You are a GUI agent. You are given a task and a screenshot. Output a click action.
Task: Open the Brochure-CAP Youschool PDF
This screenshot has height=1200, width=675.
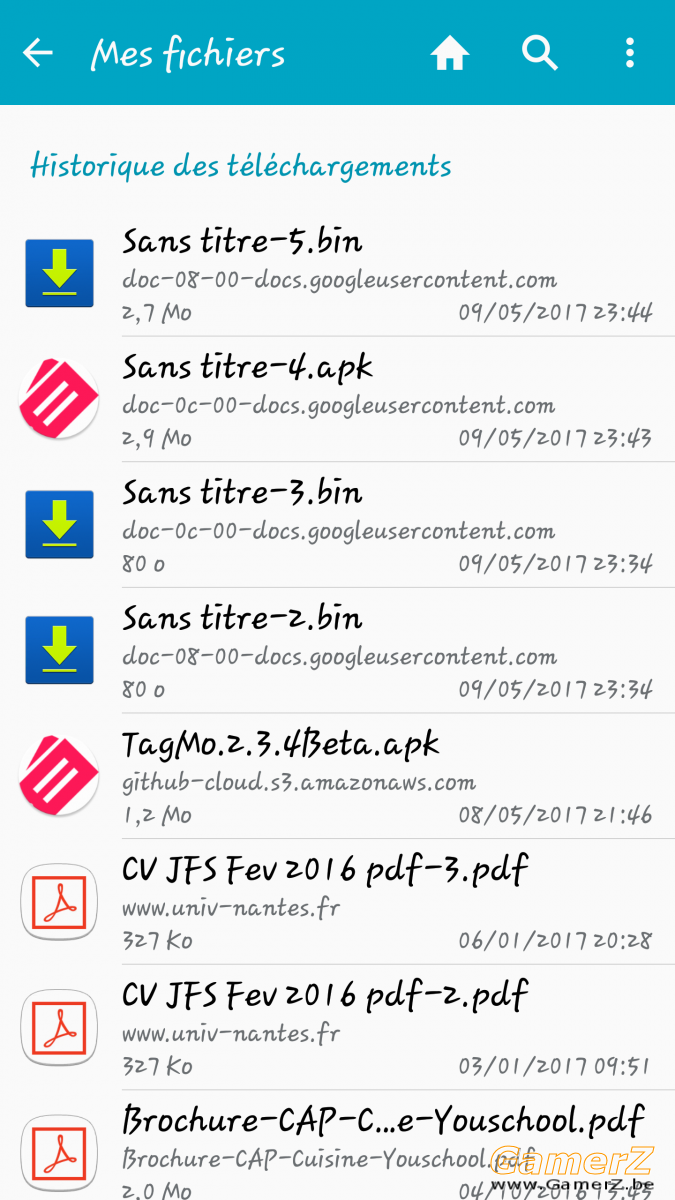337,1146
